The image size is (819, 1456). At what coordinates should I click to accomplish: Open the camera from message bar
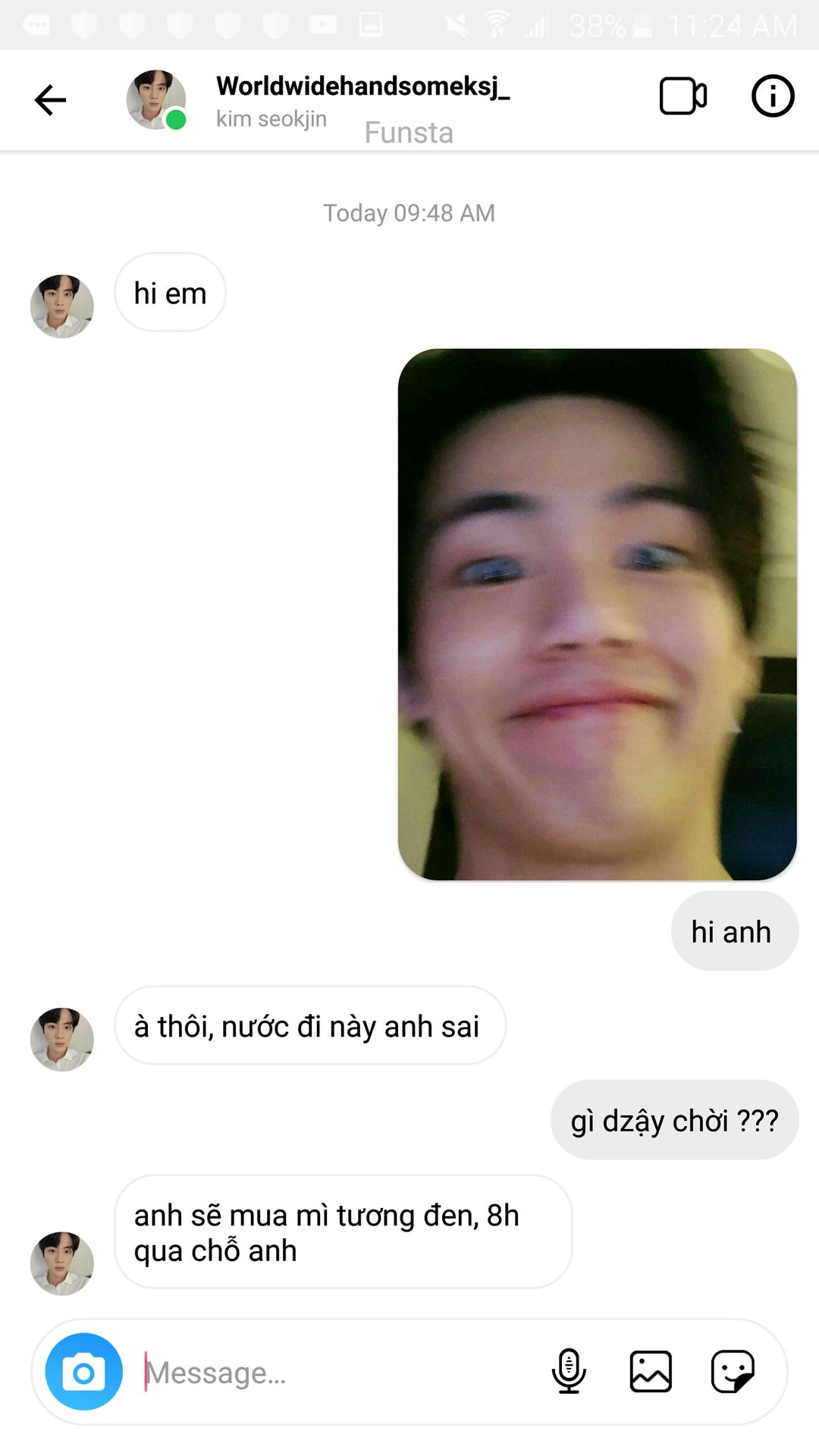tap(83, 1371)
